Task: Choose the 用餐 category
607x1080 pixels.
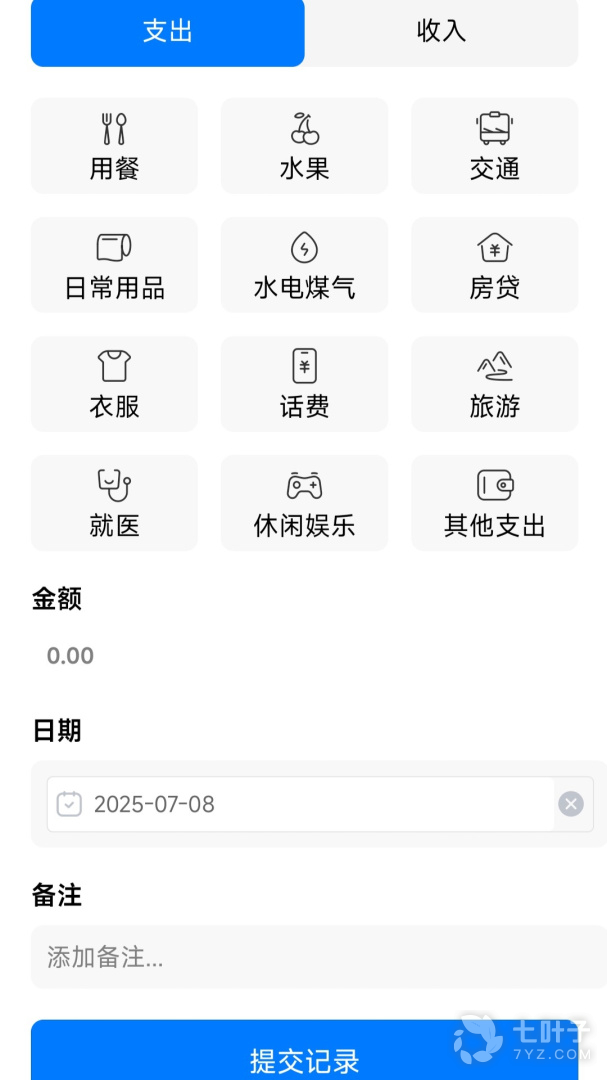Action: [x=114, y=146]
